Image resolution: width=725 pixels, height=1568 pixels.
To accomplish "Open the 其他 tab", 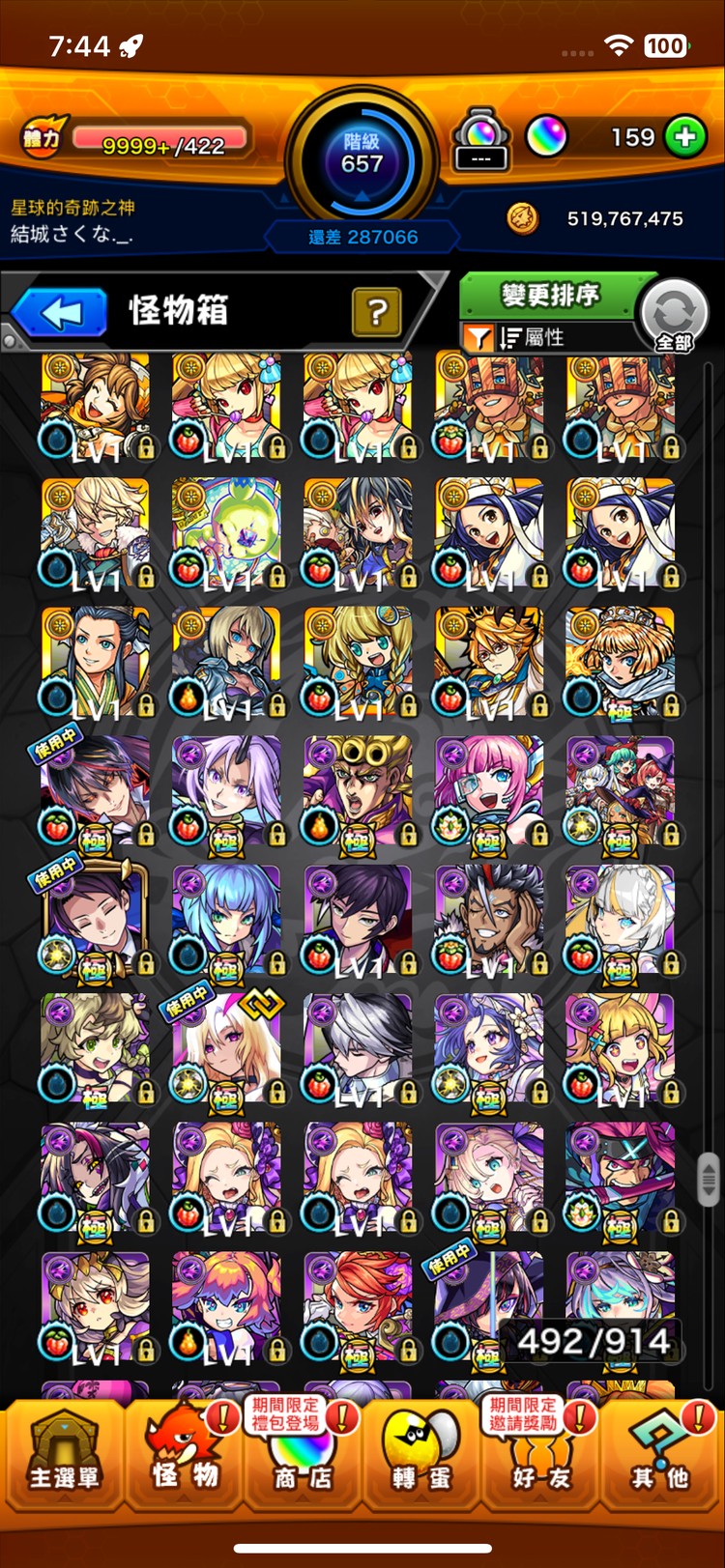I will (x=659, y=1447).
